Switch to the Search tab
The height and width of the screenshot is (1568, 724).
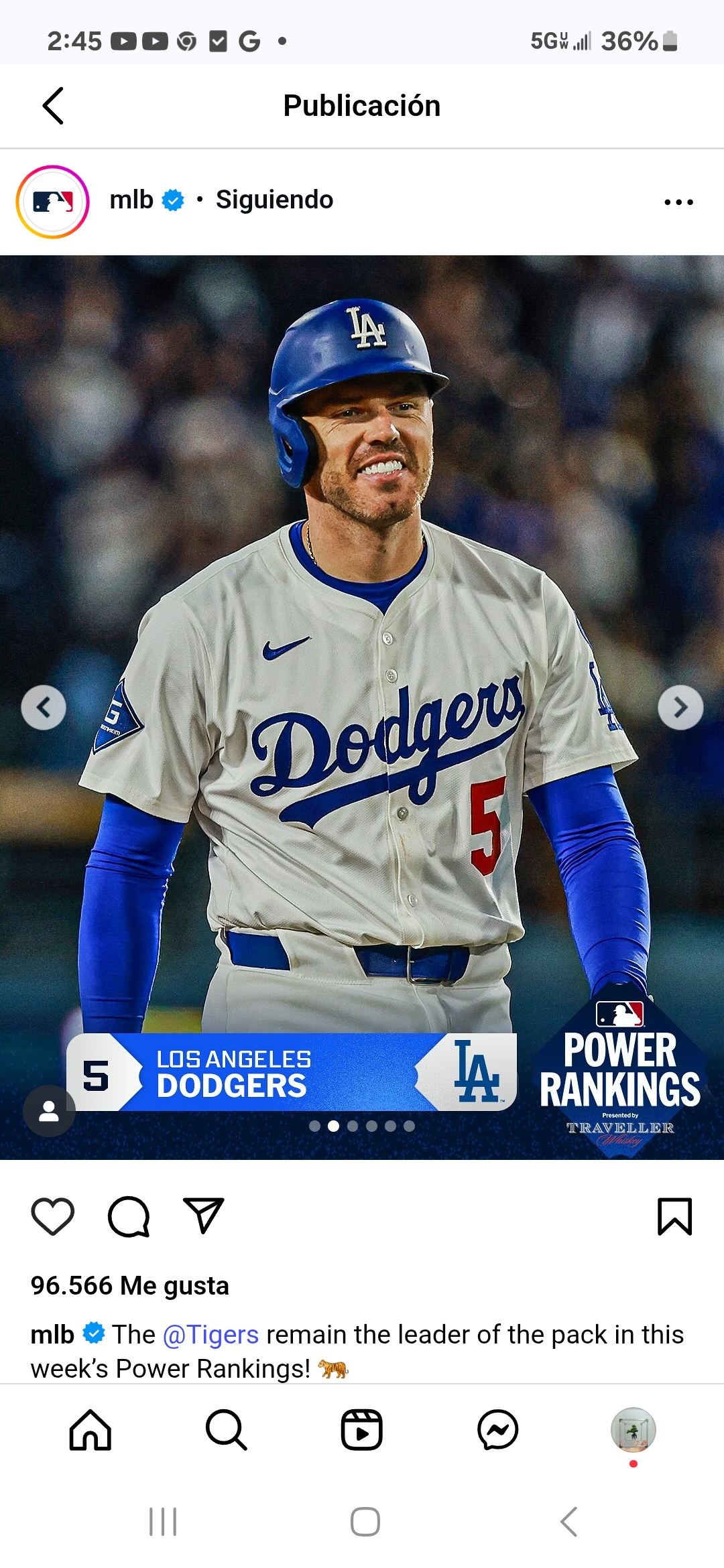pyautogui.click(x=226, y=1430)
